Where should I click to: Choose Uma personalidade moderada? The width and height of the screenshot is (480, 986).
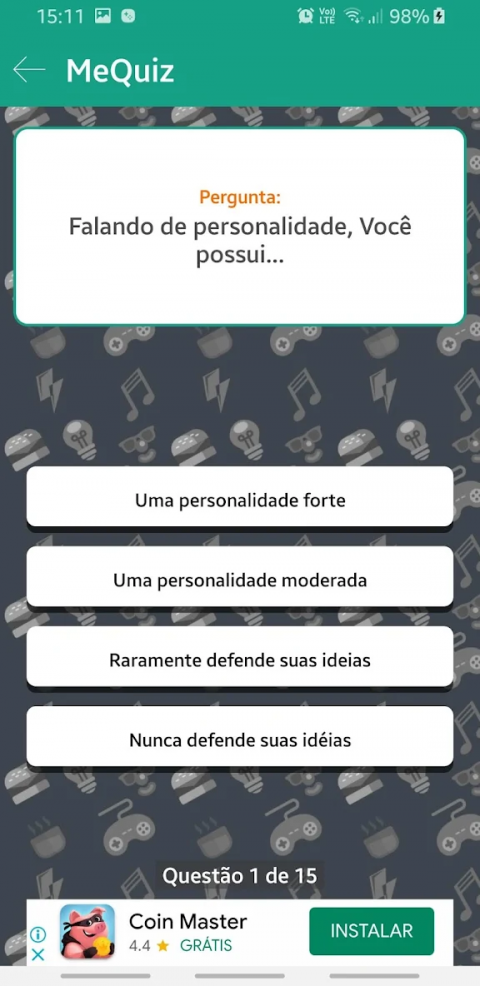pyautogui.click(x=240, y=577)
